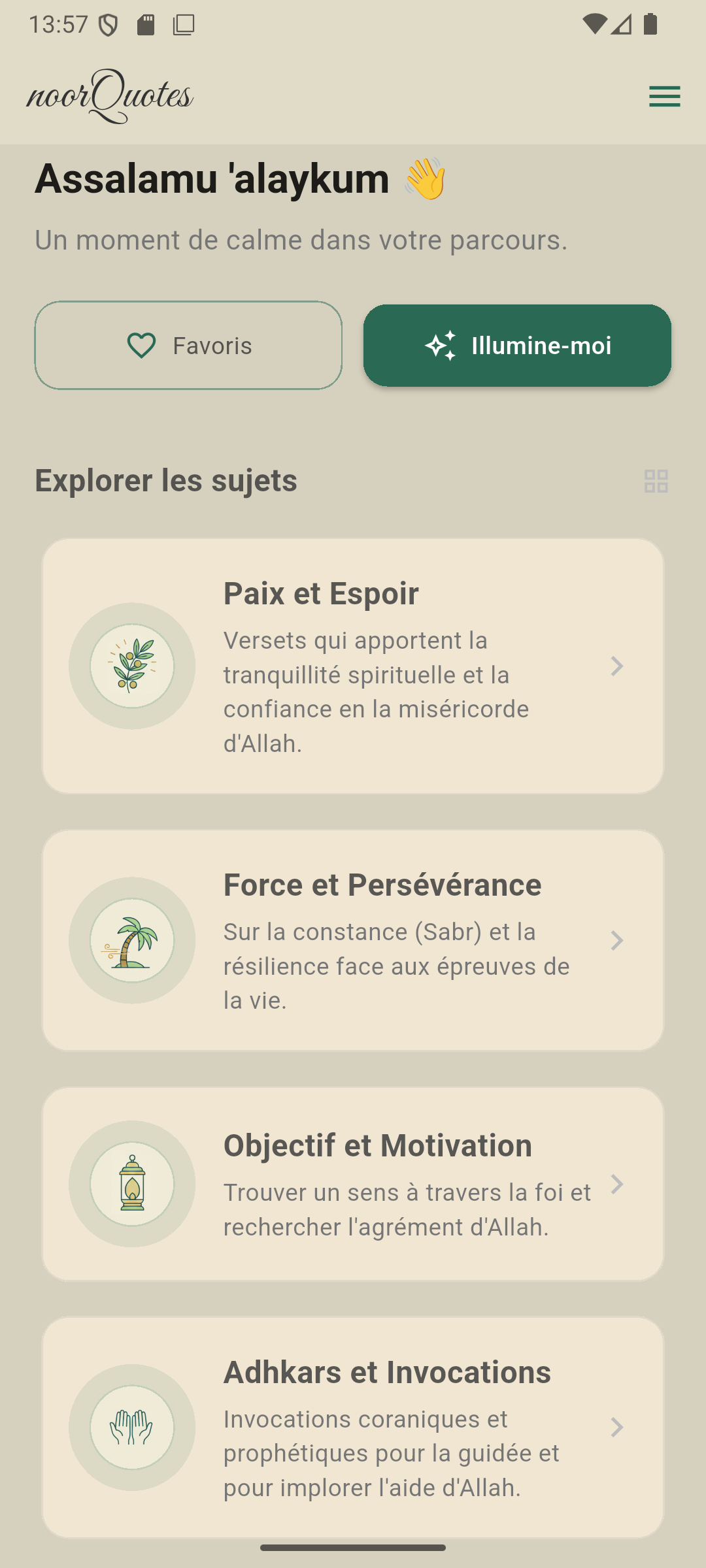Screen dimensions: 706x1568
Task: Open Favoris saved quotes
Action: coord(188,346)
